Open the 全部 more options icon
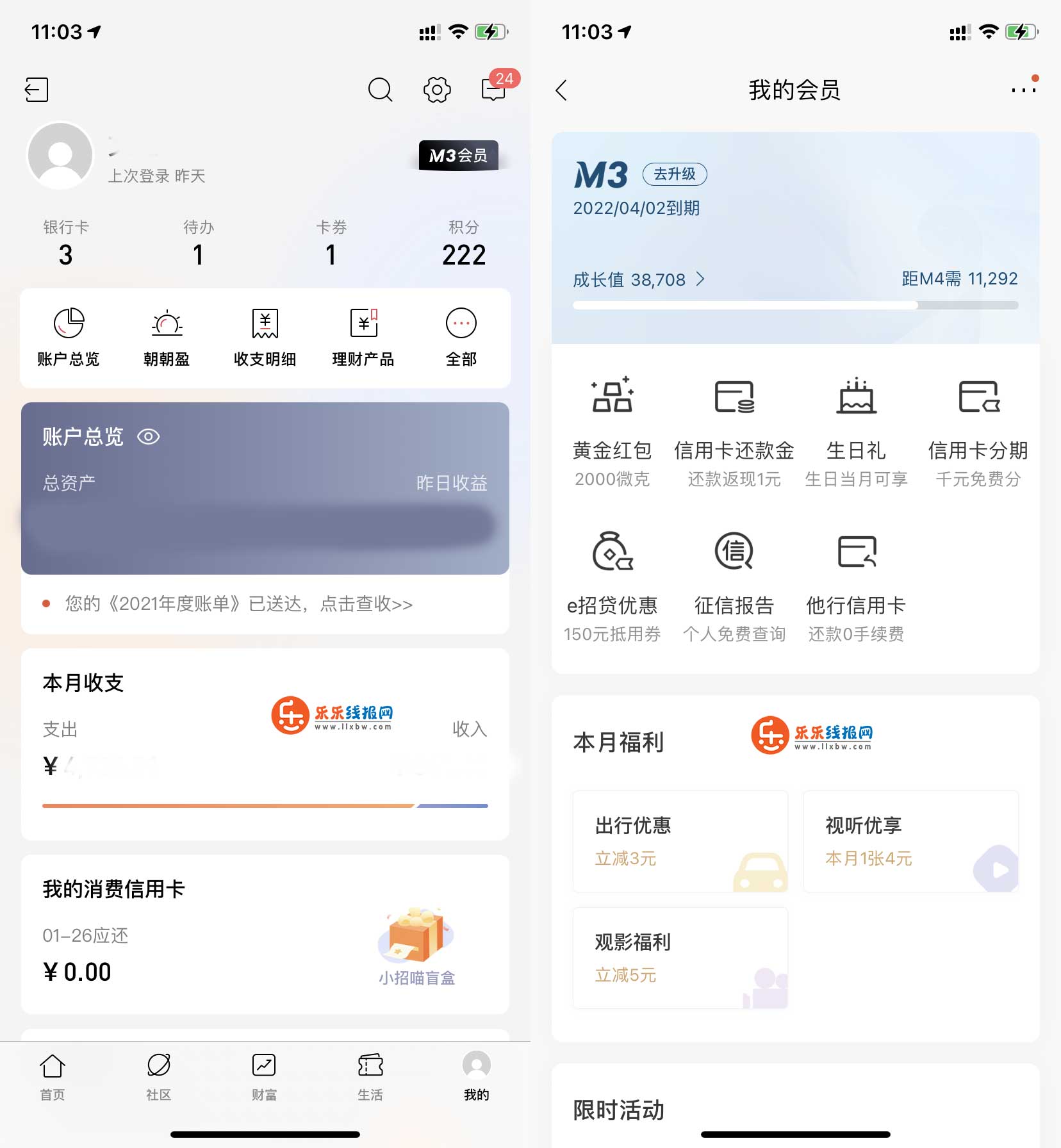Screen dimensions: 1061x1148 click(x=461, y=336)
